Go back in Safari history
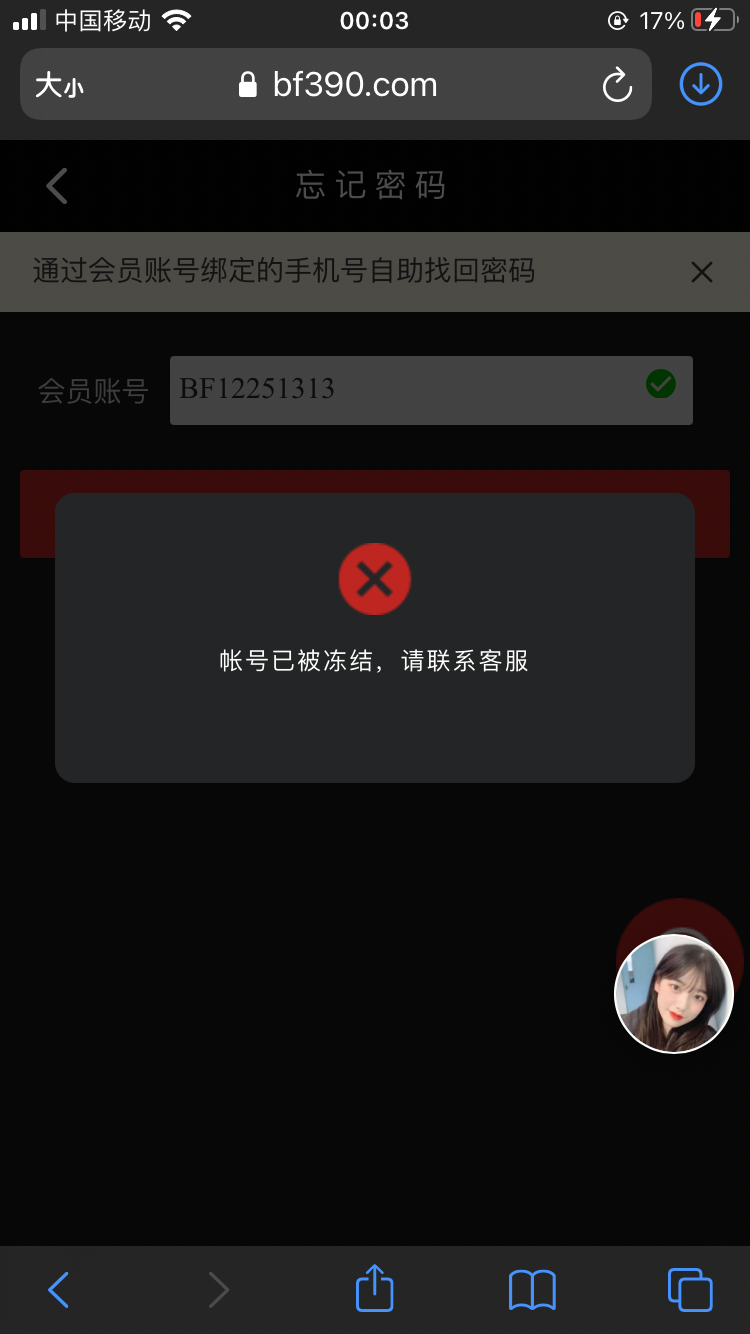Image resolution: width=750 pixels, height=1334 pixels. (59, 1290)
